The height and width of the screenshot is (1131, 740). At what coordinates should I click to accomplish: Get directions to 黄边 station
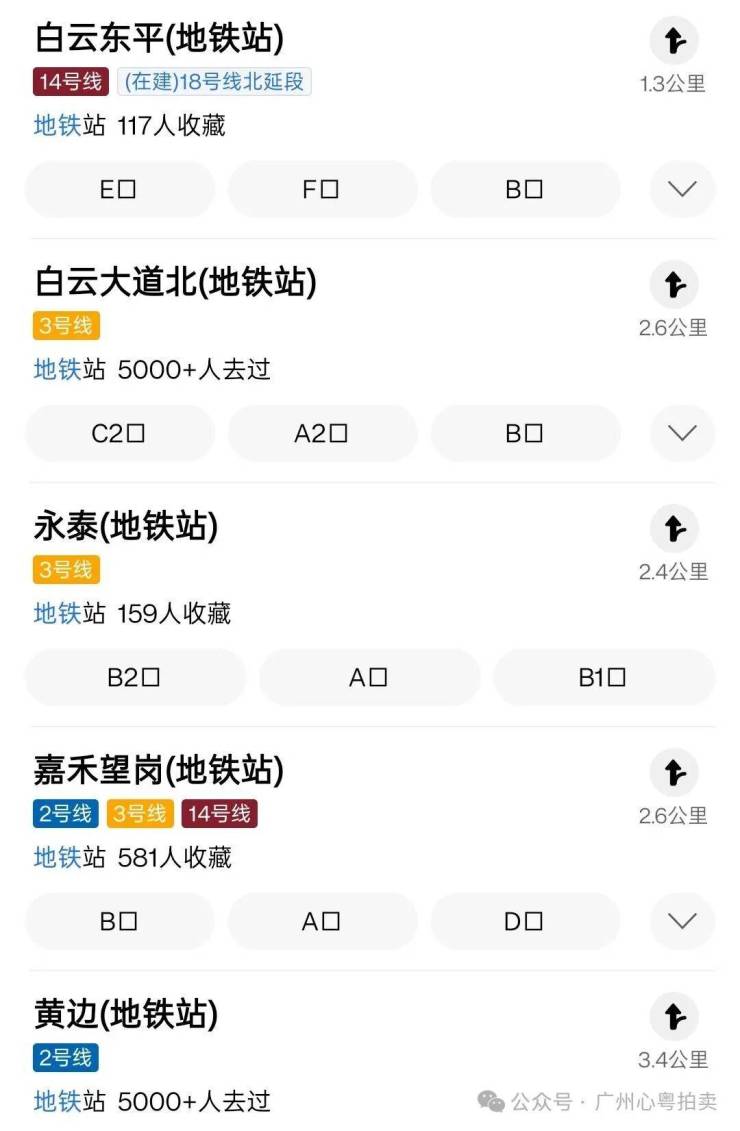(674, 1017)
